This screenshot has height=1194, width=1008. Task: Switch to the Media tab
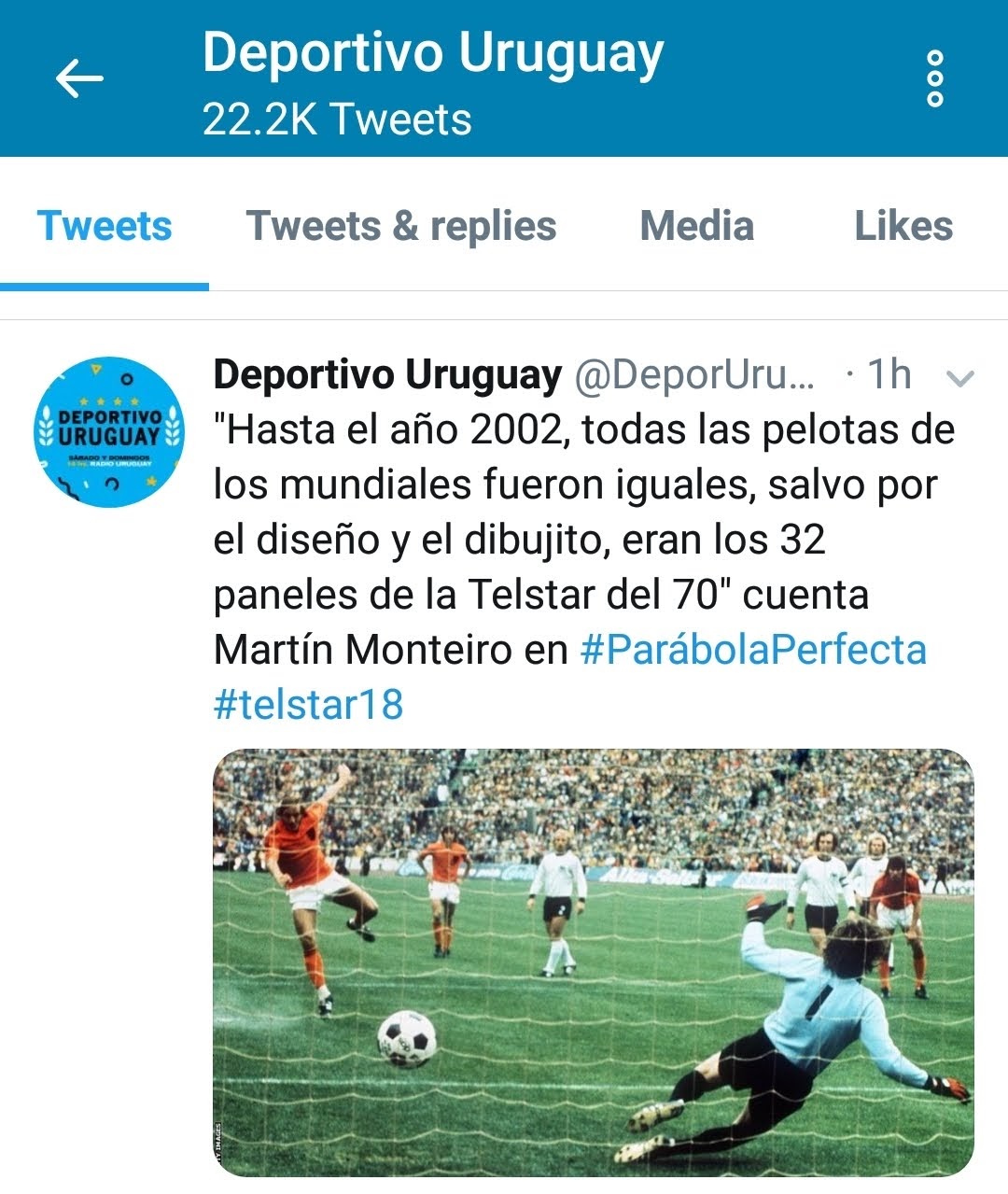pos(696,227)
